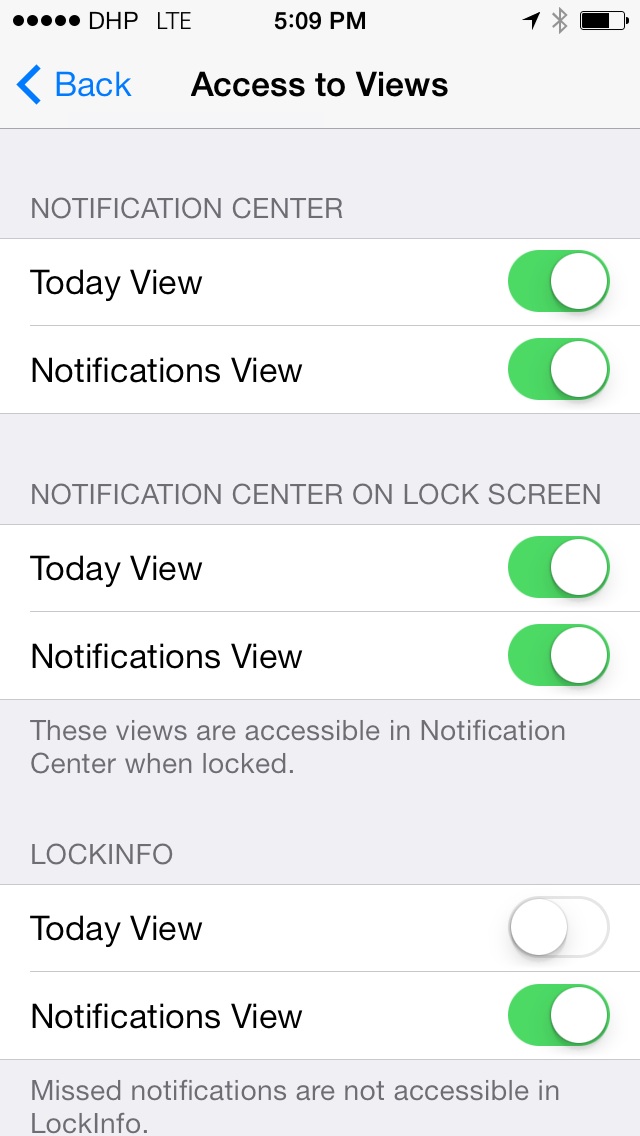
Task: Toggle Today View for Notification Center on Lock Screen
Action: pyautogui.click(x=558, y=567)
